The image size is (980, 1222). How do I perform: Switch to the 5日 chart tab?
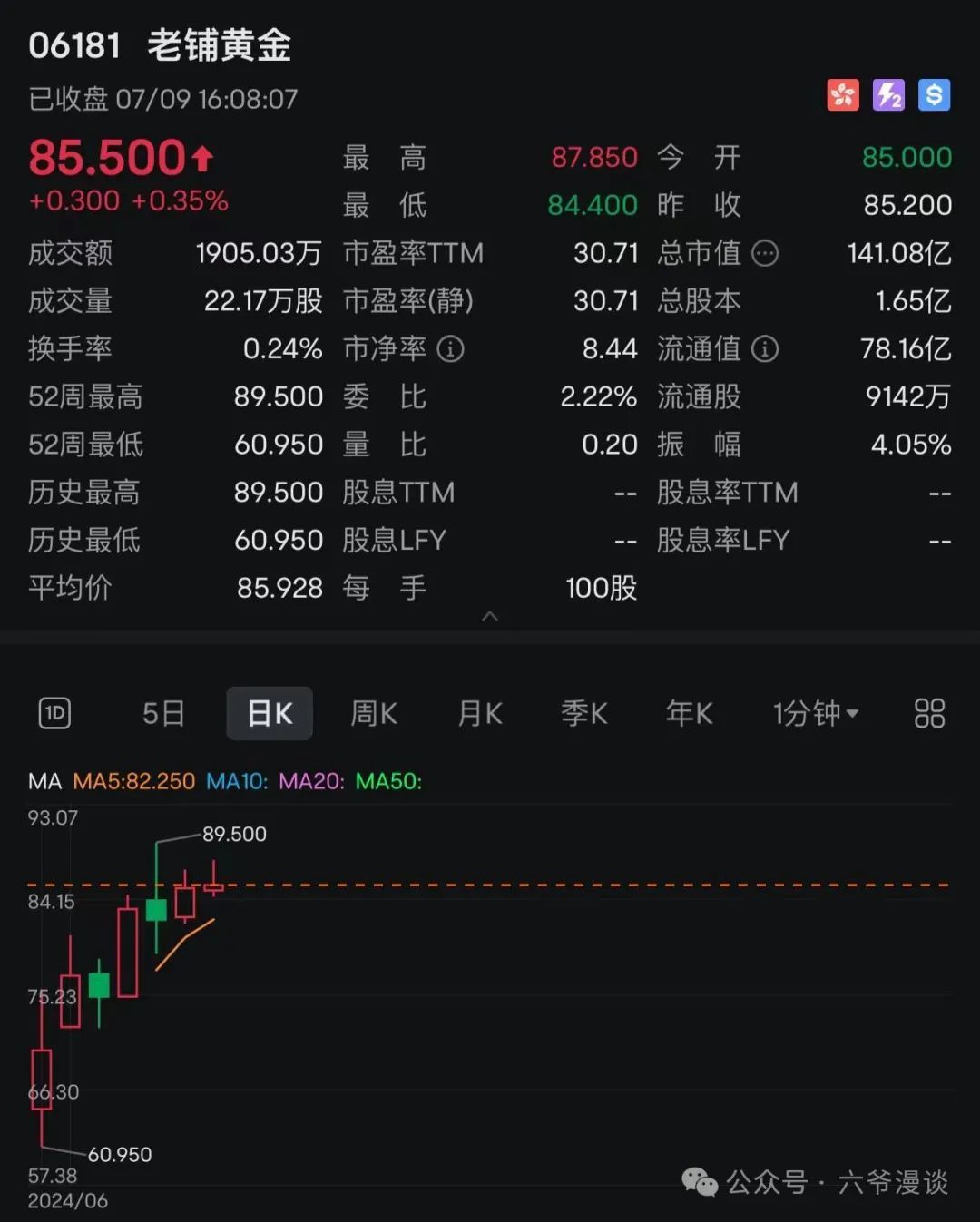(x=163, y=714)
